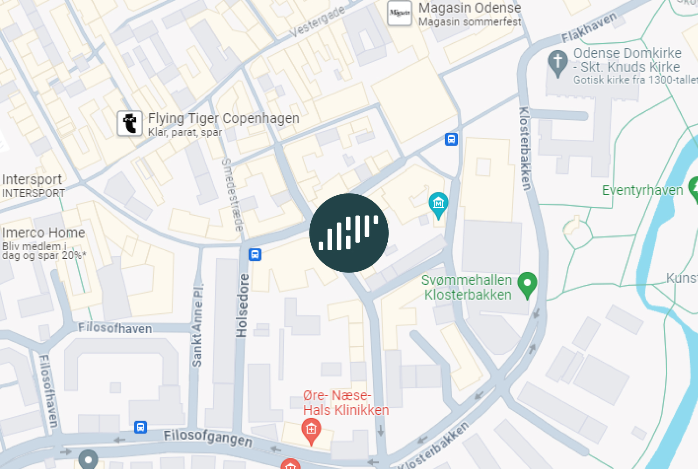The image size is (698, 469).
Task: Tap the Odense Domkirke church marker
Action: [557, 63]
